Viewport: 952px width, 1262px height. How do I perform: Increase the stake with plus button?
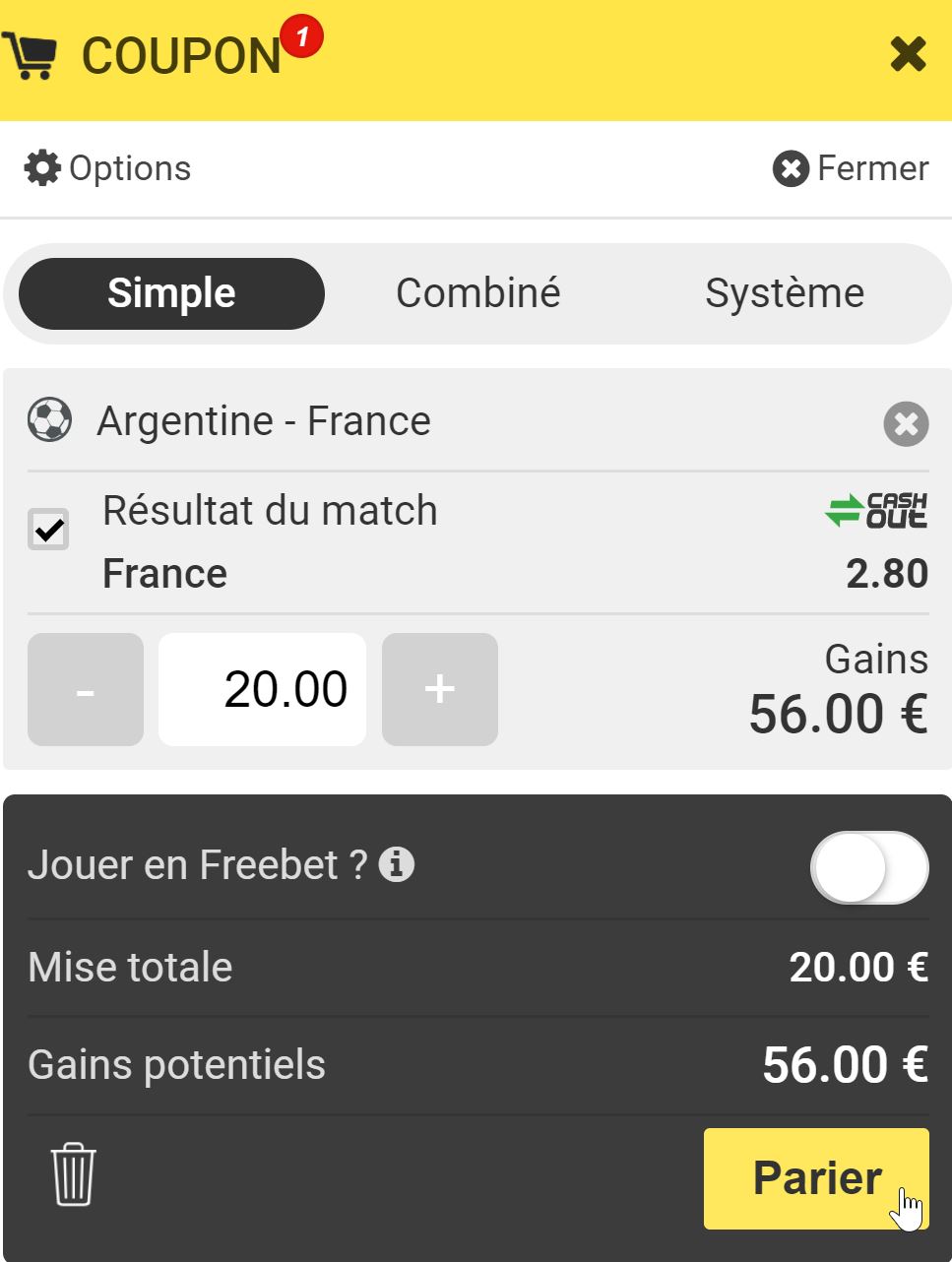click(439, 689)
